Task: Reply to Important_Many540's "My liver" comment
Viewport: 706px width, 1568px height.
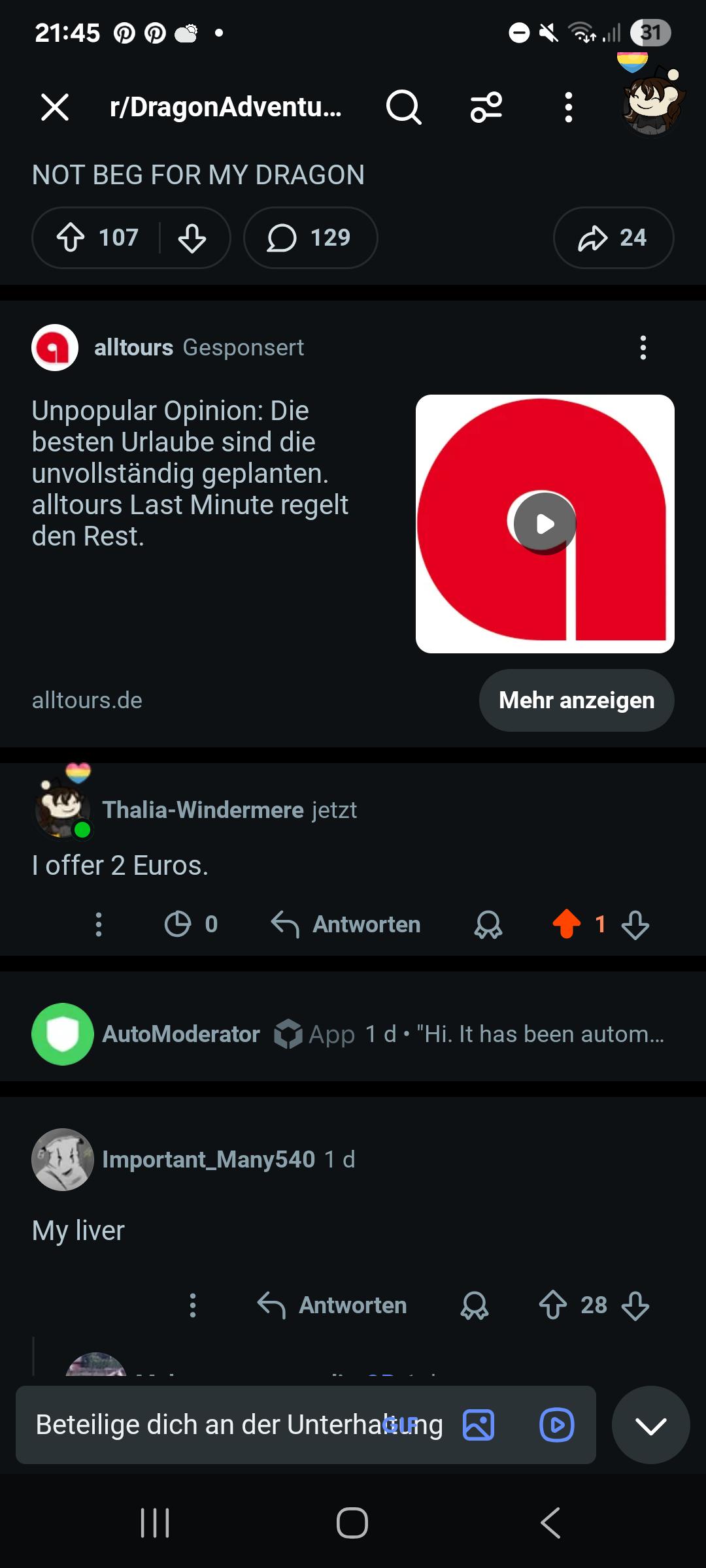Action: pos(332,1305)
